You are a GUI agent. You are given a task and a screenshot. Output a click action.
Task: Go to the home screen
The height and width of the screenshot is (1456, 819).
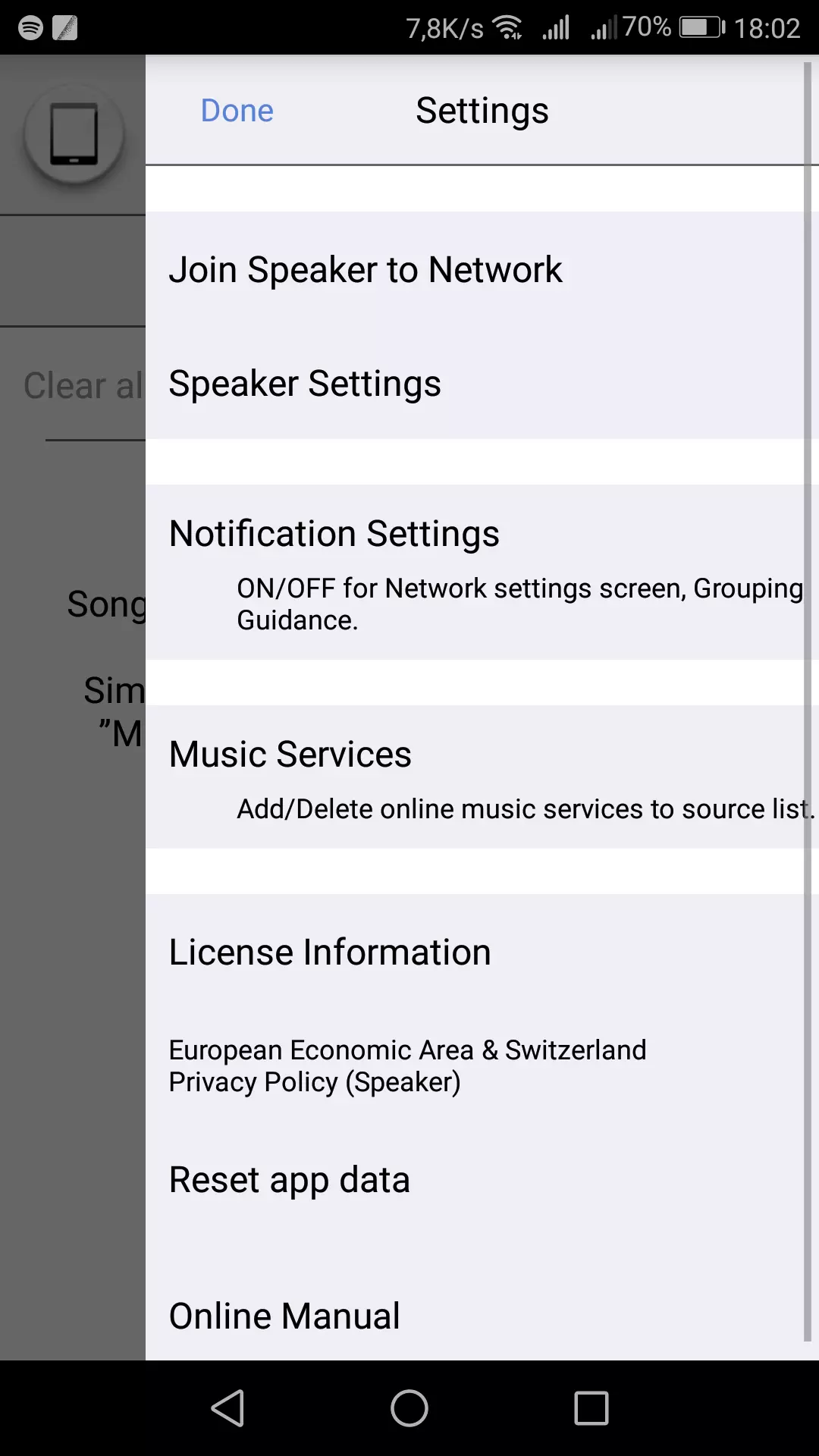coord(409,1408)
